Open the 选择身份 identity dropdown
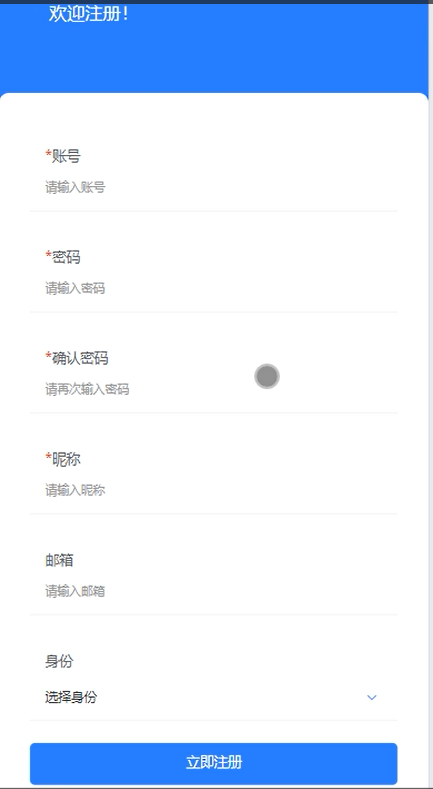The width and height of the screenshot is (433, 789). (x=213, y=697)
